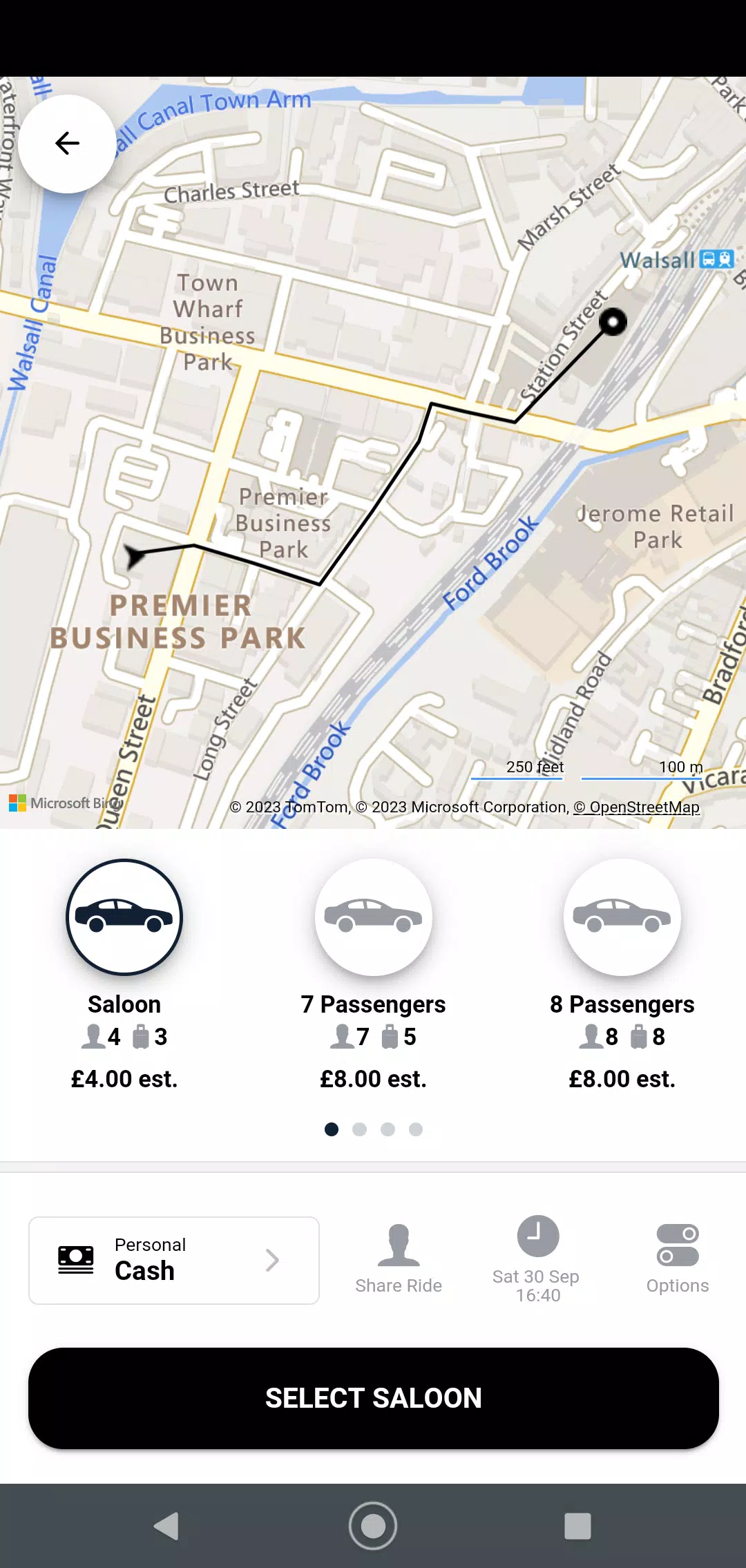The image size is (746, 1568).
Task: Tap the Share Ride option
Action: [399, 1259]
